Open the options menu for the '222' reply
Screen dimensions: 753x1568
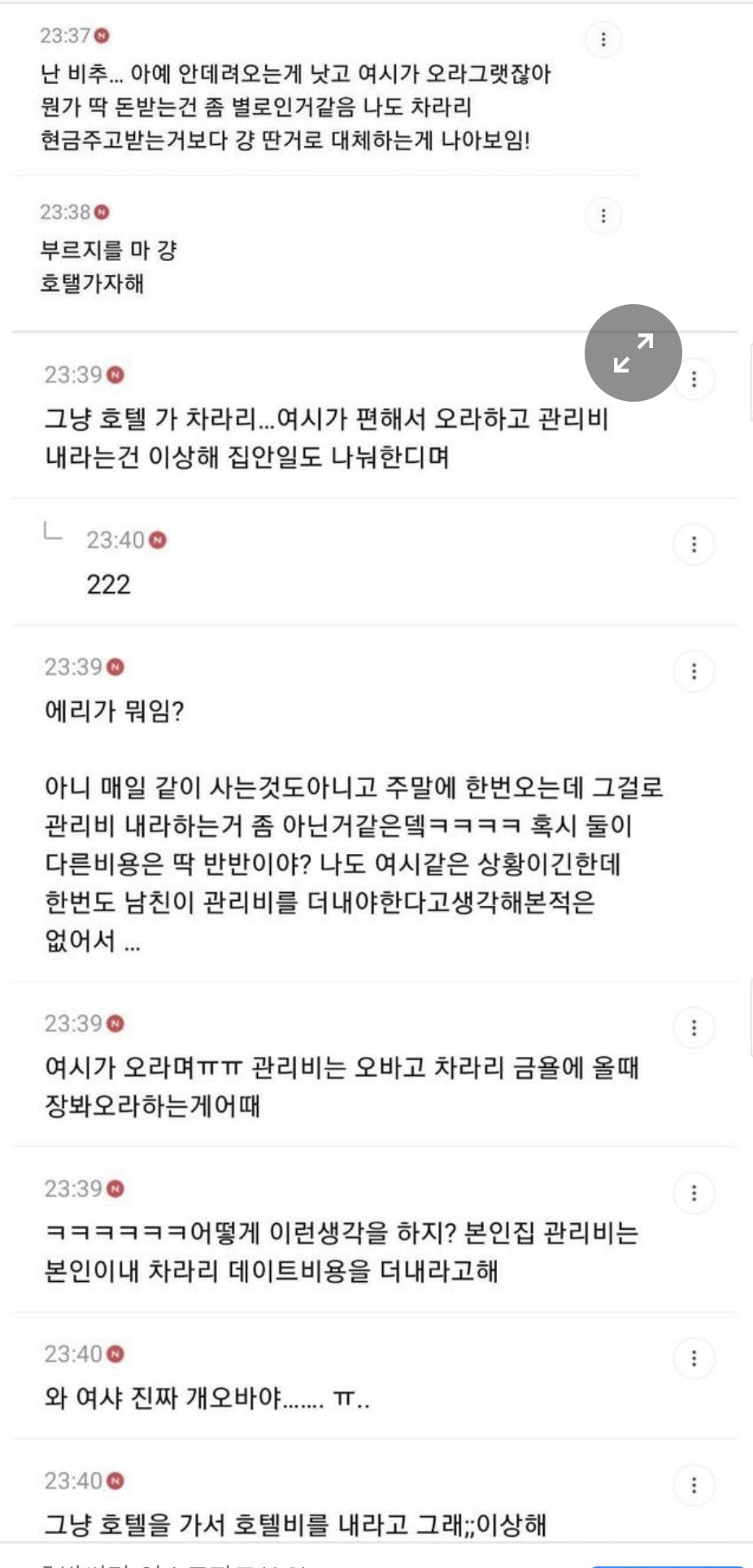coord(694,544)
